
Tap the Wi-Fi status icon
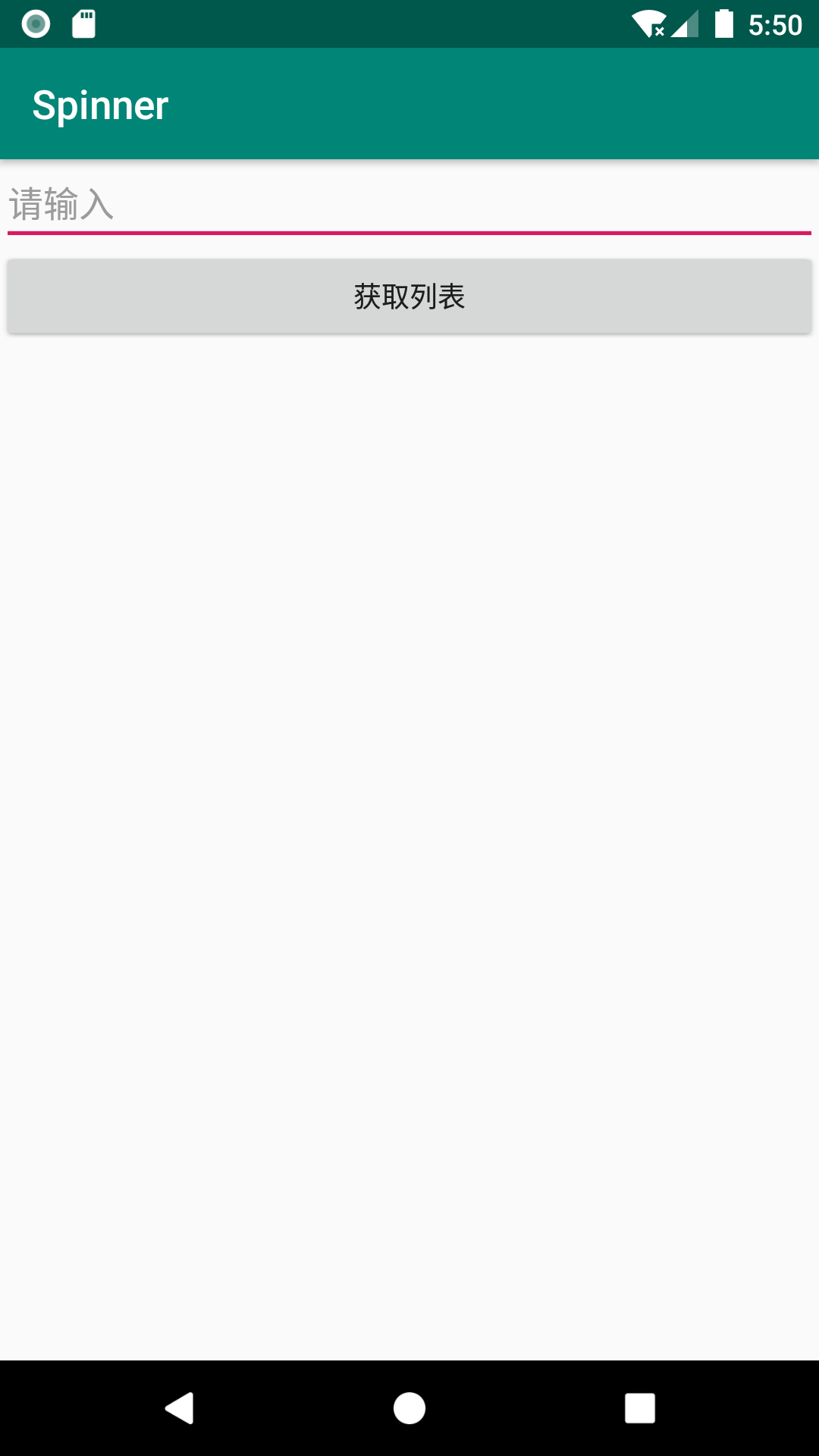pyautogui.click(x=650, y=23)
